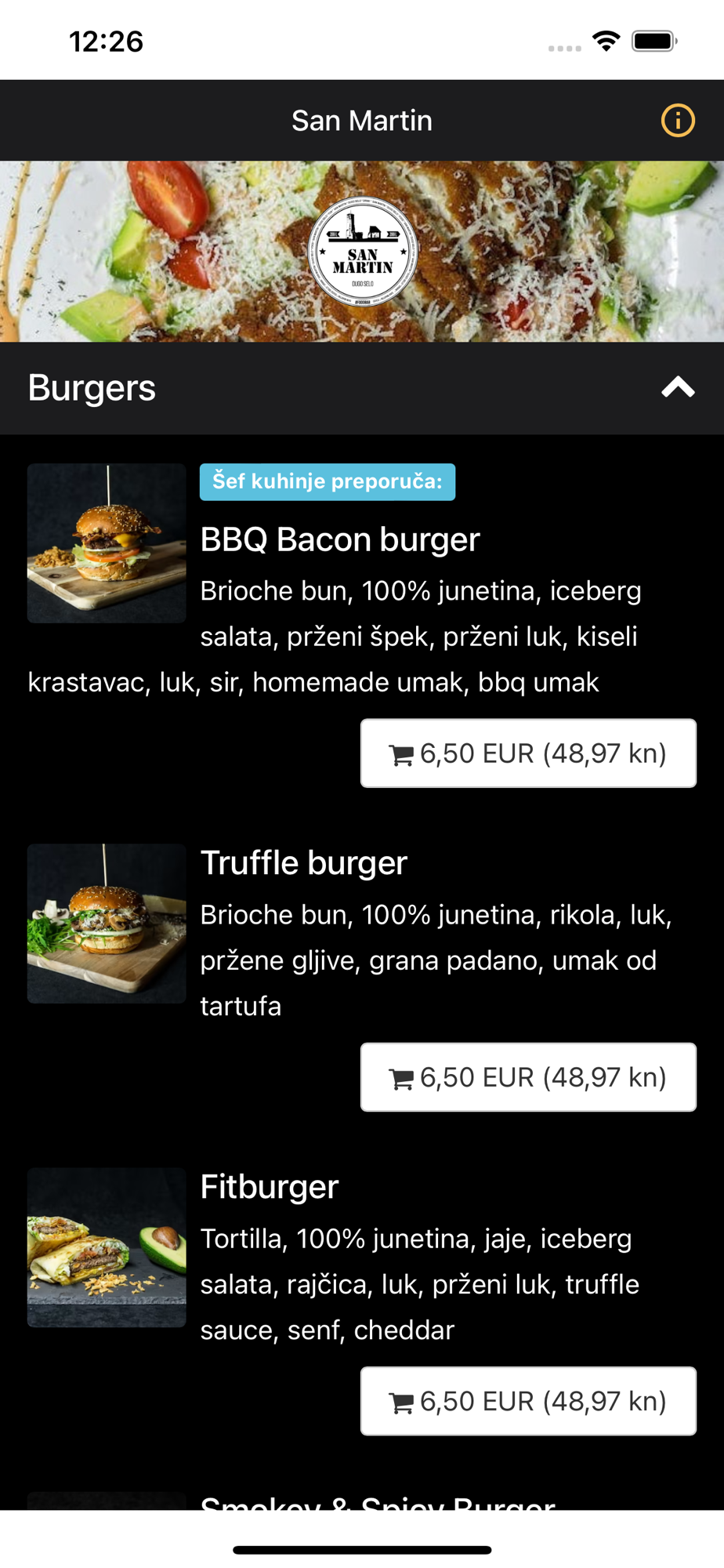
Task: View the Truffle burger photo
Action: 107,924
